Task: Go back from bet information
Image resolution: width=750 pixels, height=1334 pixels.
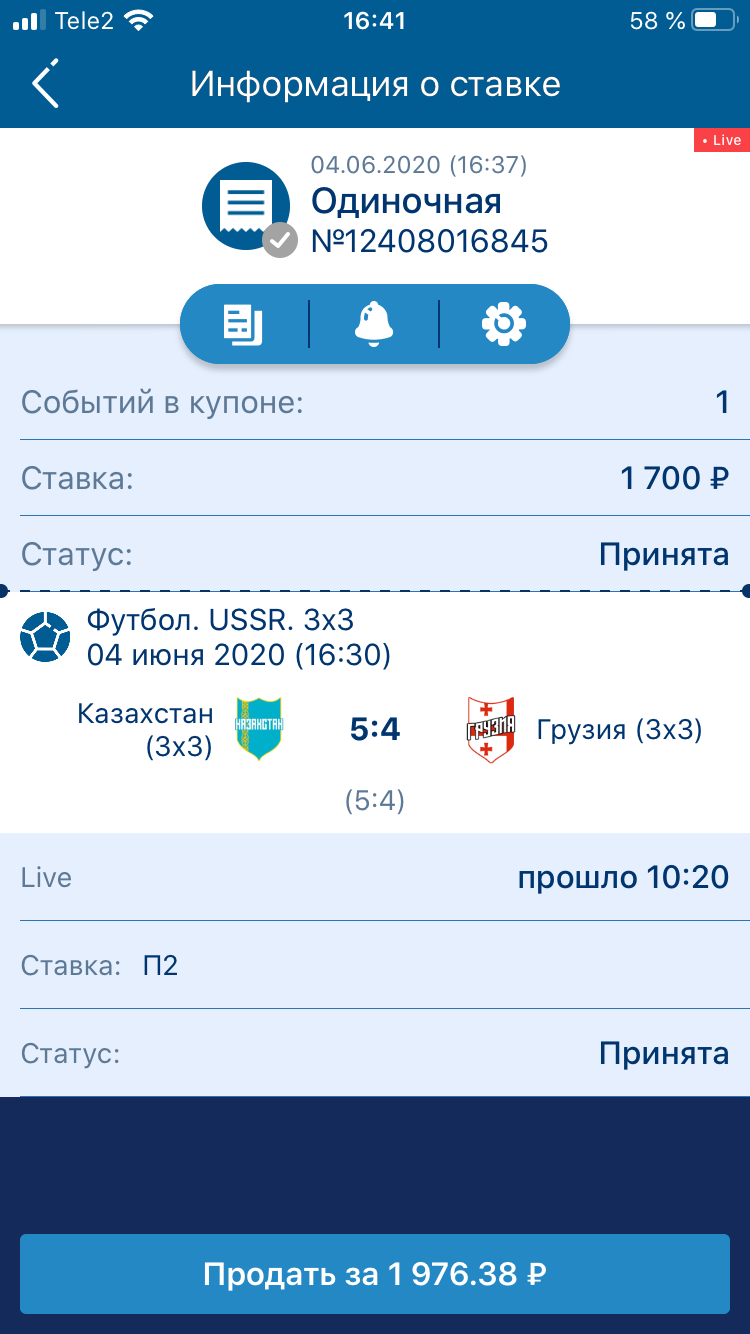Action: click(x=46, y=84)
